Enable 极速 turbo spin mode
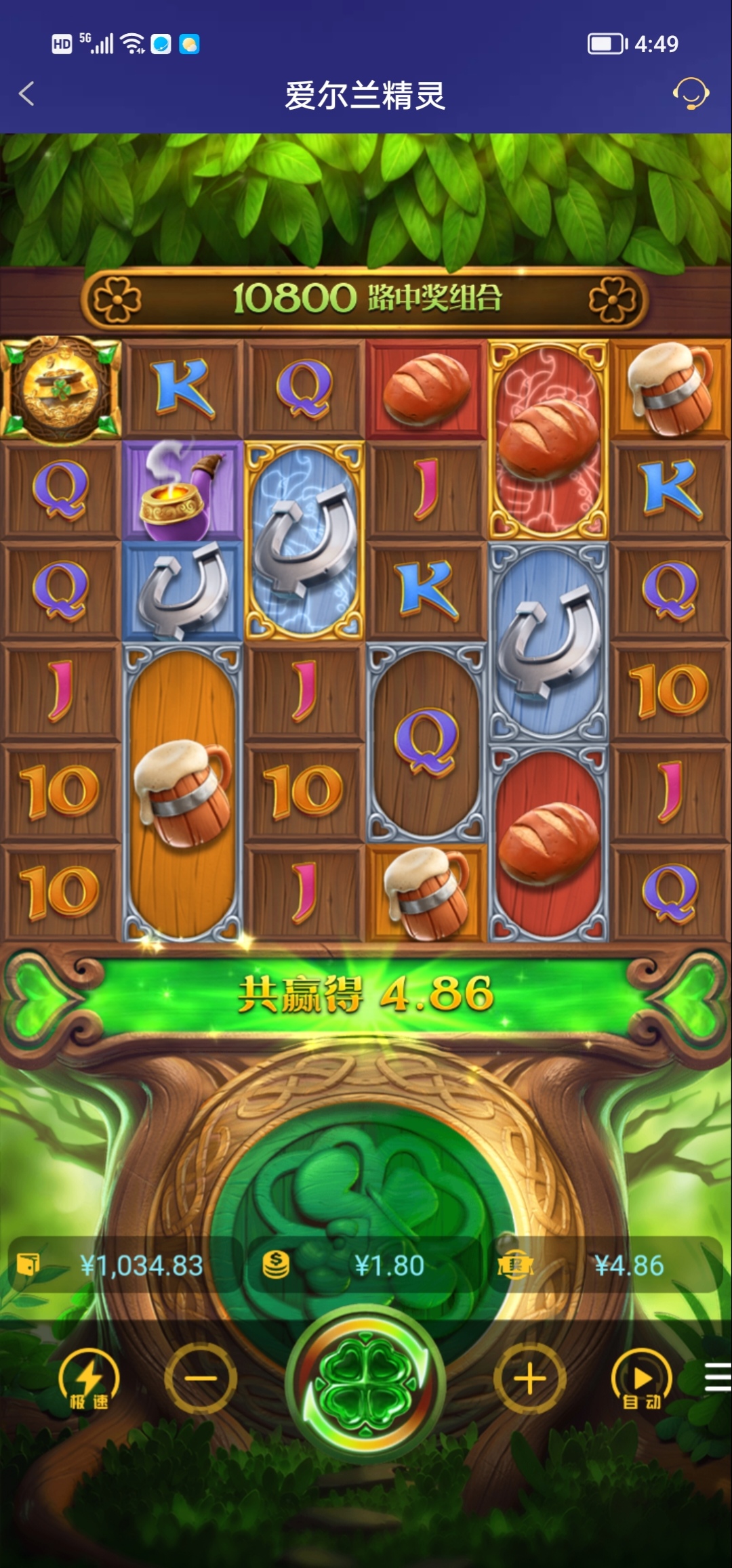The image size is (732, 1568). [89, 1380]
